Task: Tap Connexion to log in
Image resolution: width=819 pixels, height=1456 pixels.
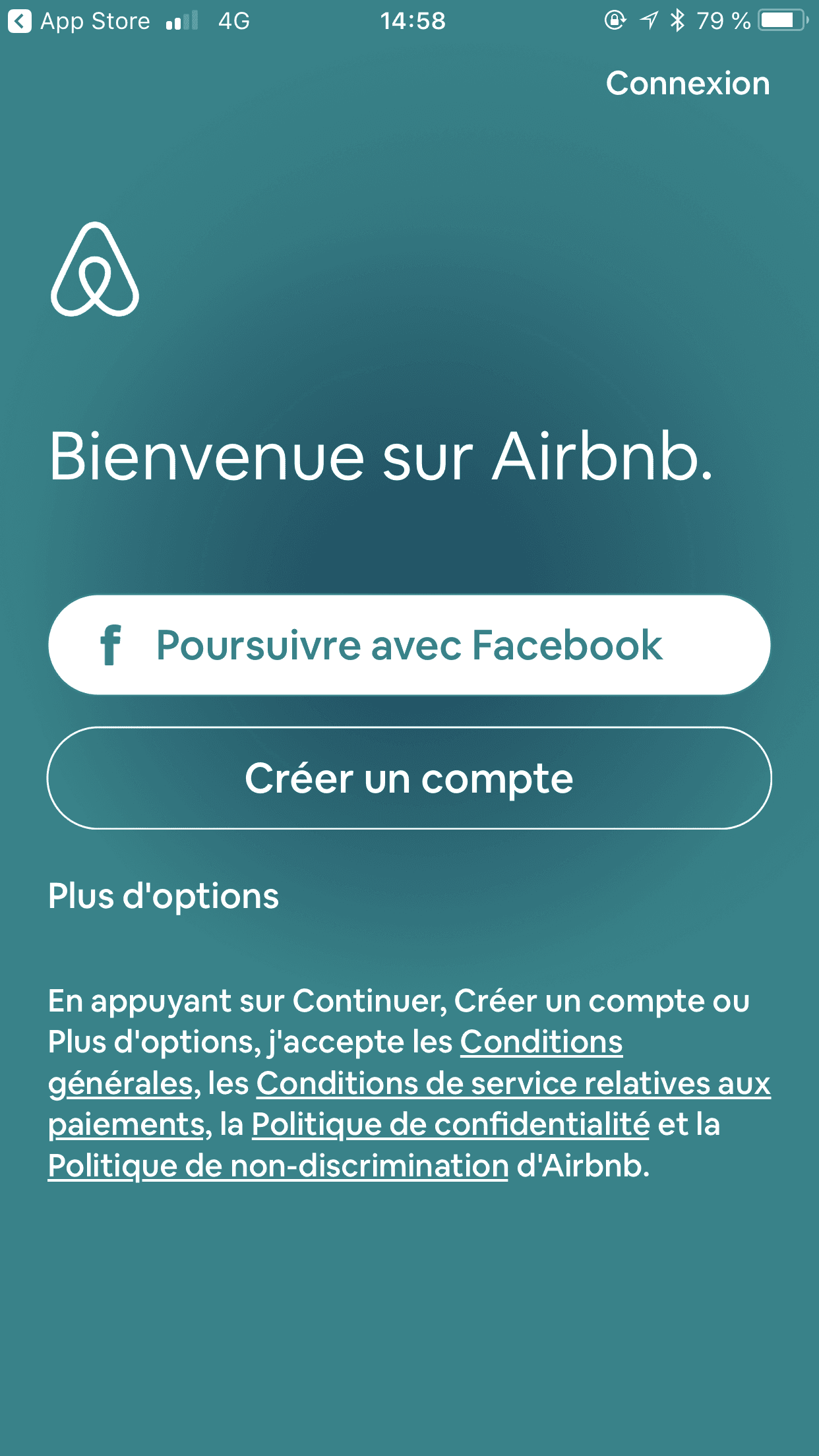Action: (687, 84)
